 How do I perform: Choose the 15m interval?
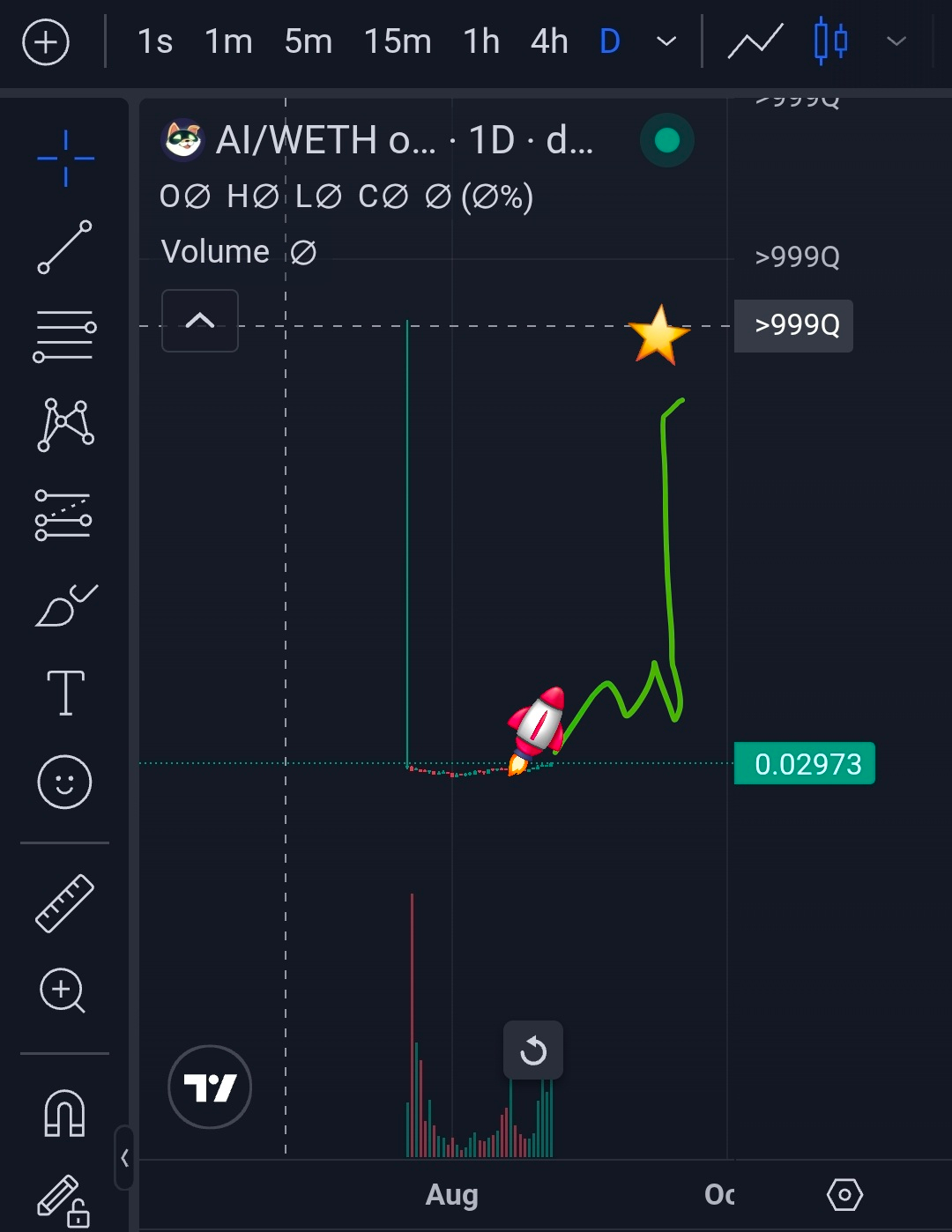pyautogui.click(x=398, y=41)
